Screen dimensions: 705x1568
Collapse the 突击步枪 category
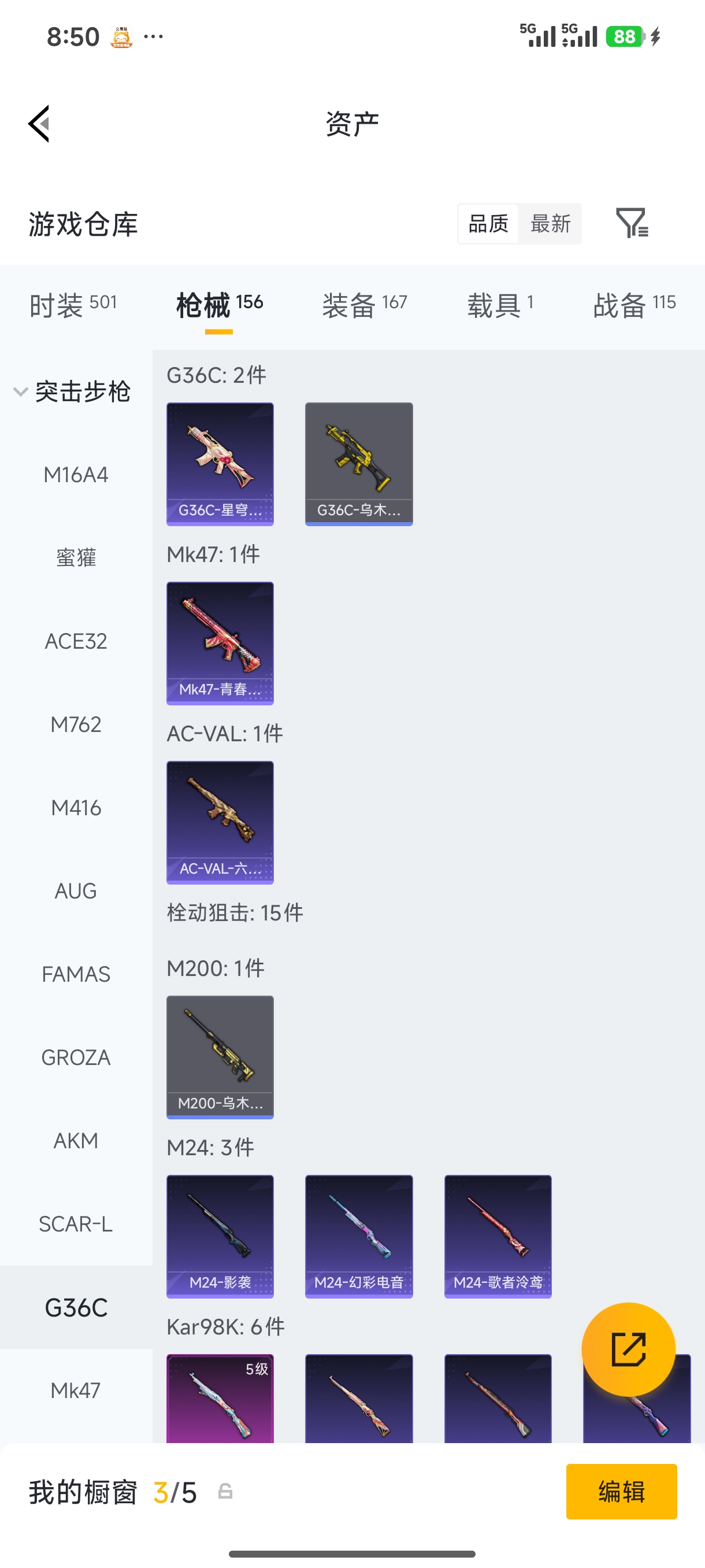pos(72,391)
